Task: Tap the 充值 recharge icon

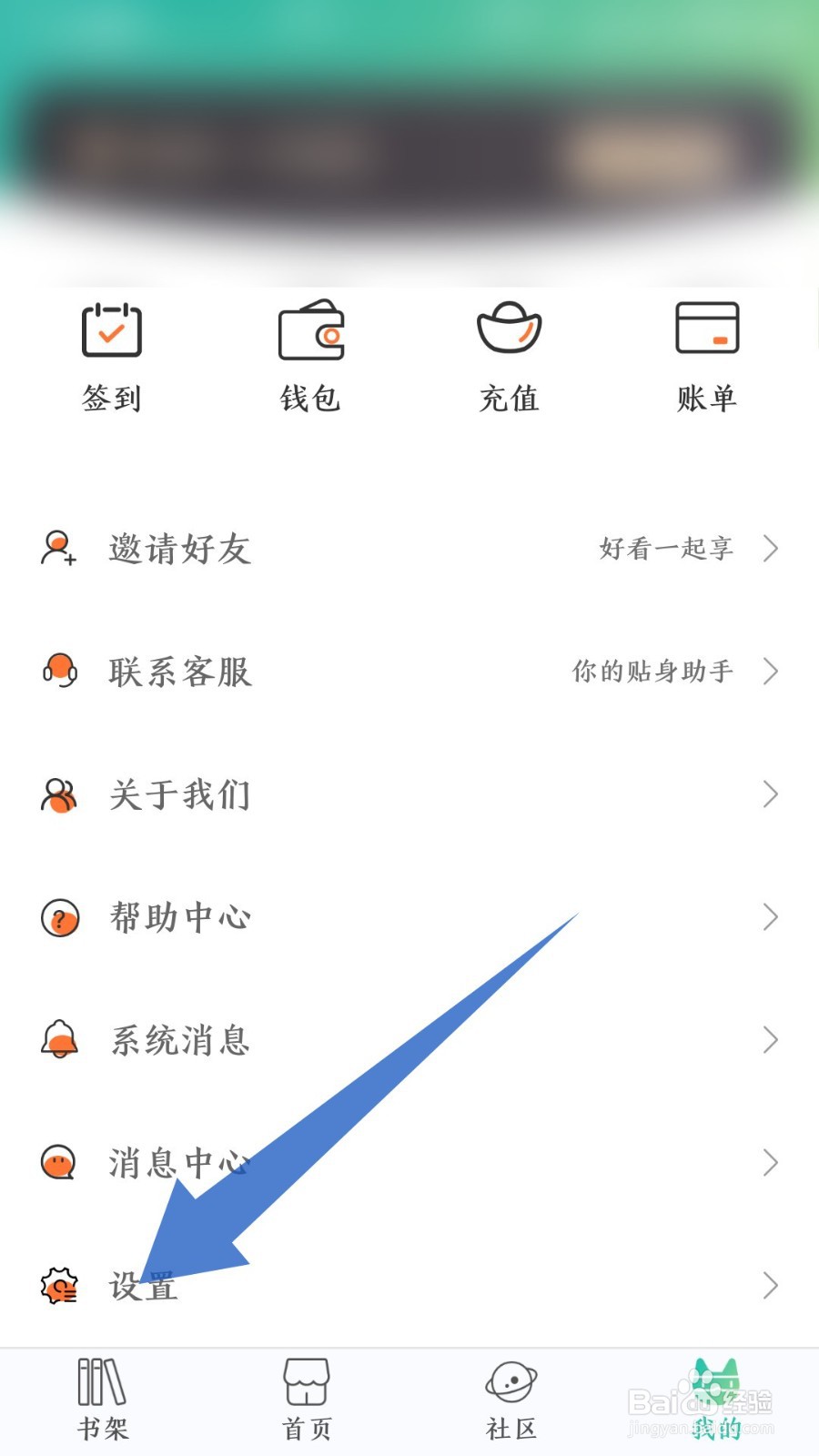Action: pyautogui.click(x=510, y=358)
